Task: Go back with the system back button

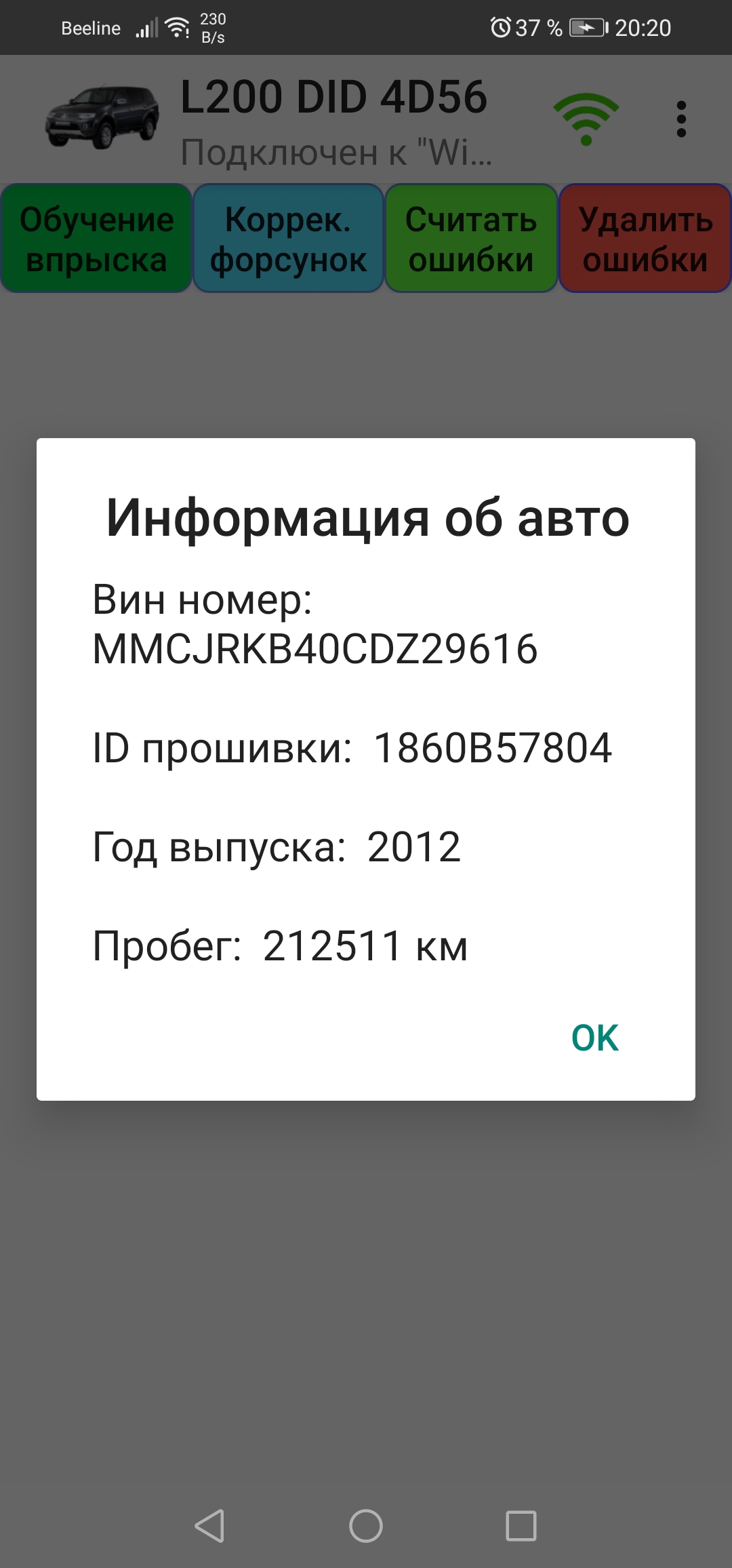Action: click(210, 1526)
